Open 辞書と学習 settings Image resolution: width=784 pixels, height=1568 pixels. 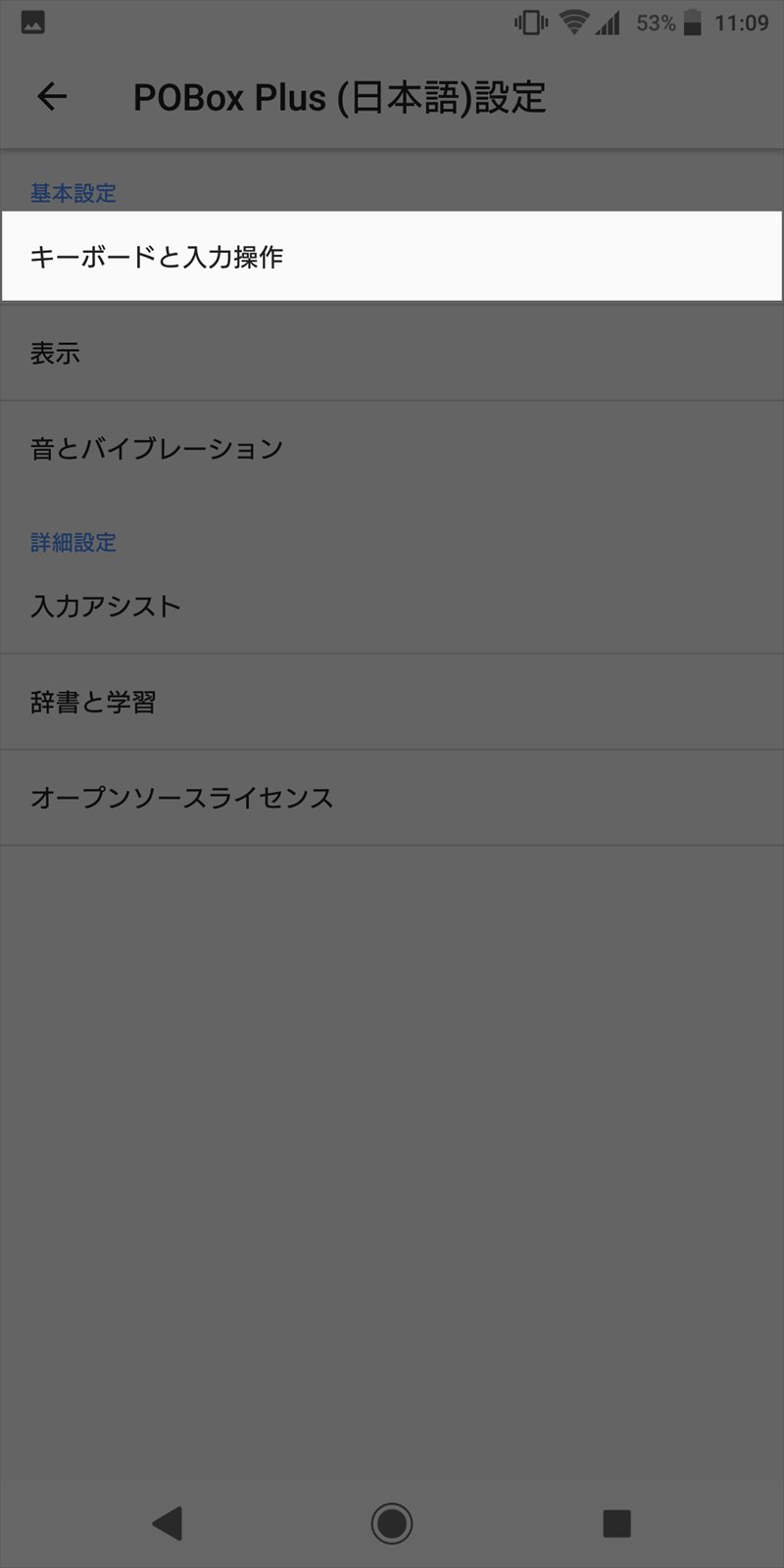(392, 702)
